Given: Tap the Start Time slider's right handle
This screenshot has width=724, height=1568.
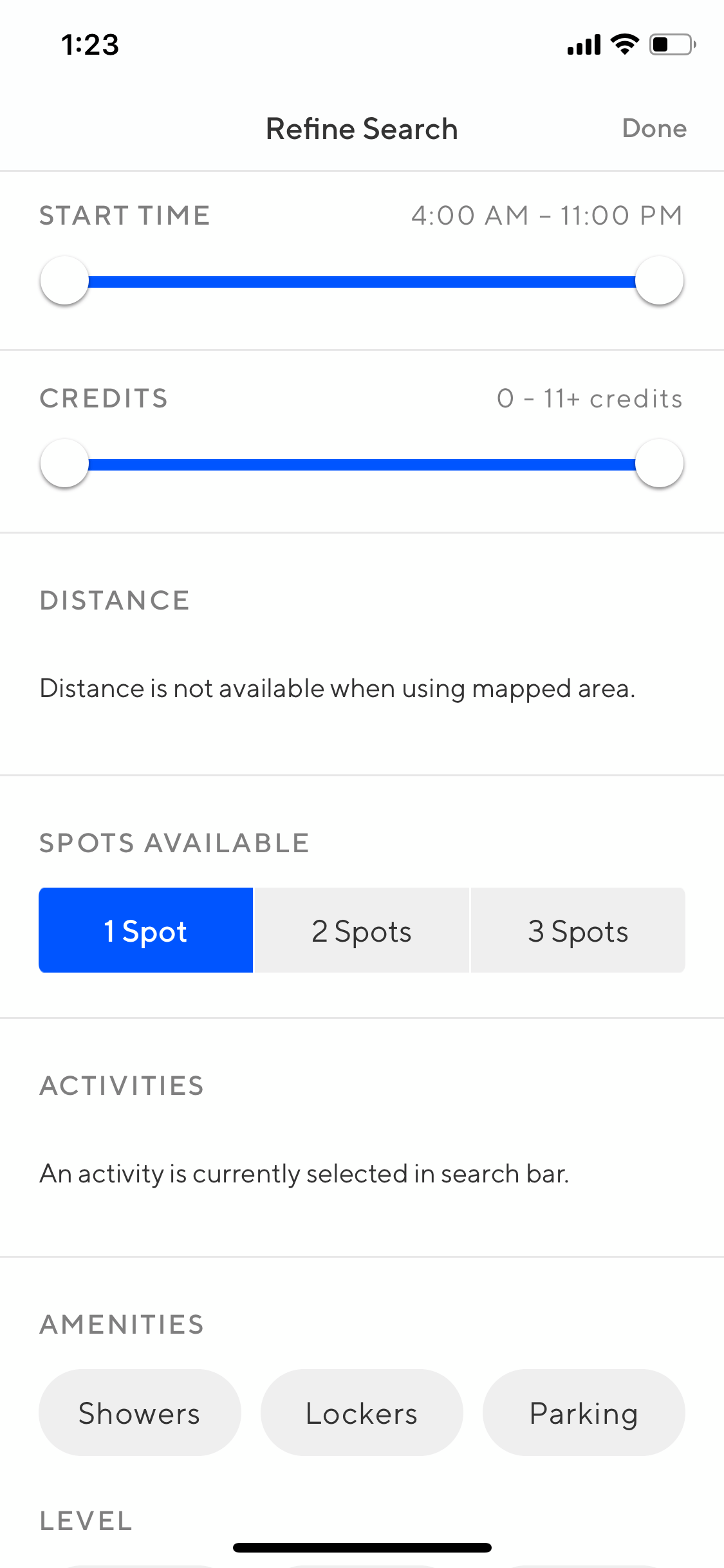Looking at the screenshot, I should point(659,281).
